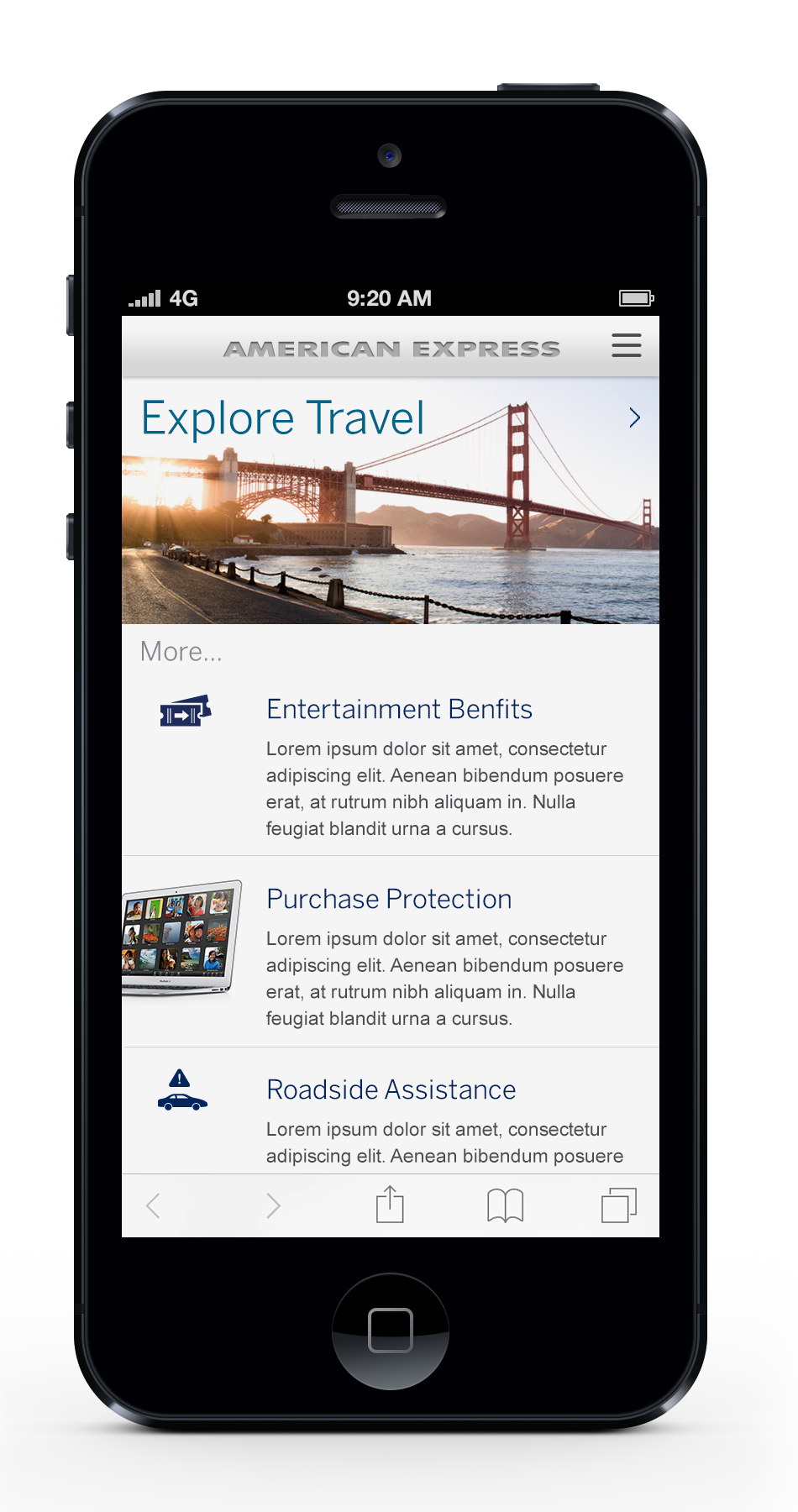This screenshot has height=1512, width=798.
Task: Open the hamburger menu
Action: tap(626, 345)
